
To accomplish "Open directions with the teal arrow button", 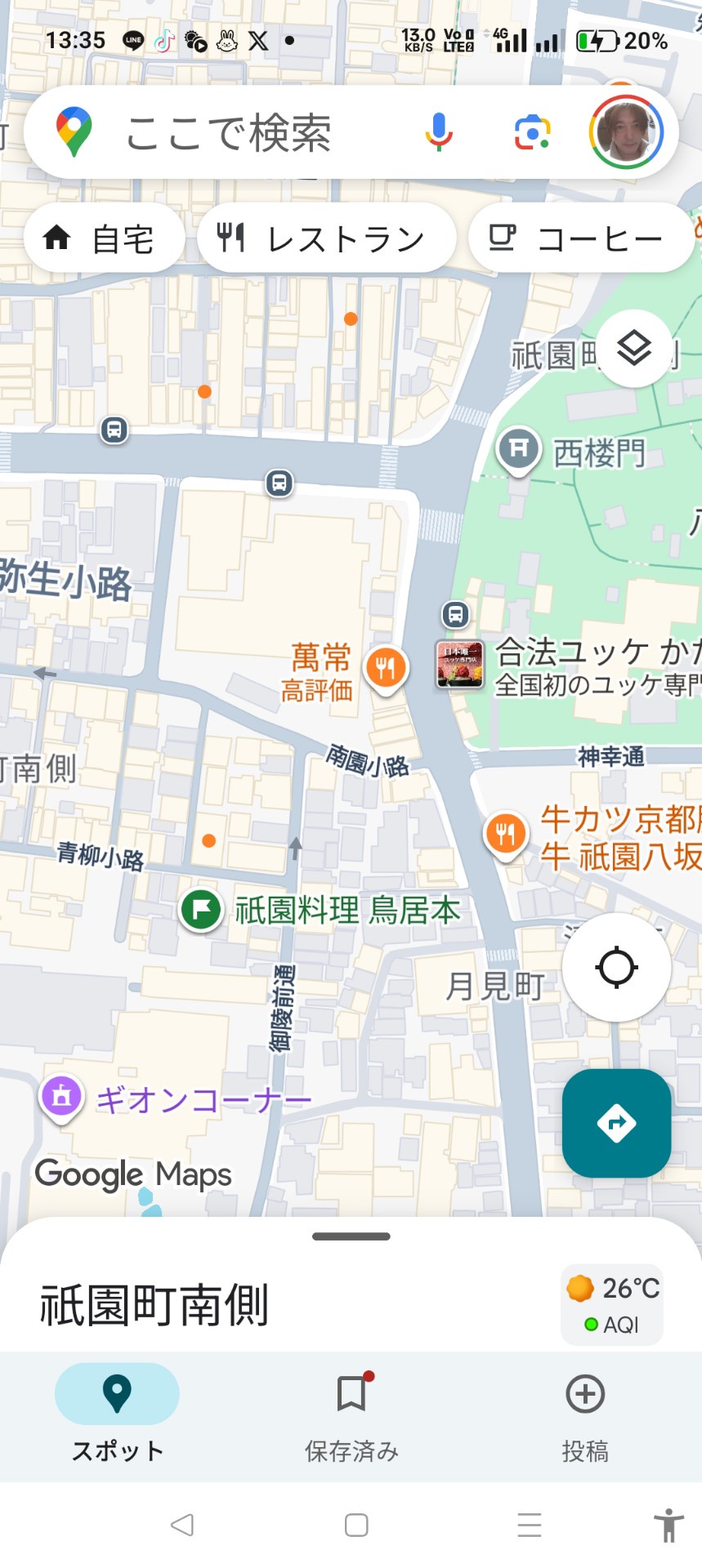I will coord(616,1123).
